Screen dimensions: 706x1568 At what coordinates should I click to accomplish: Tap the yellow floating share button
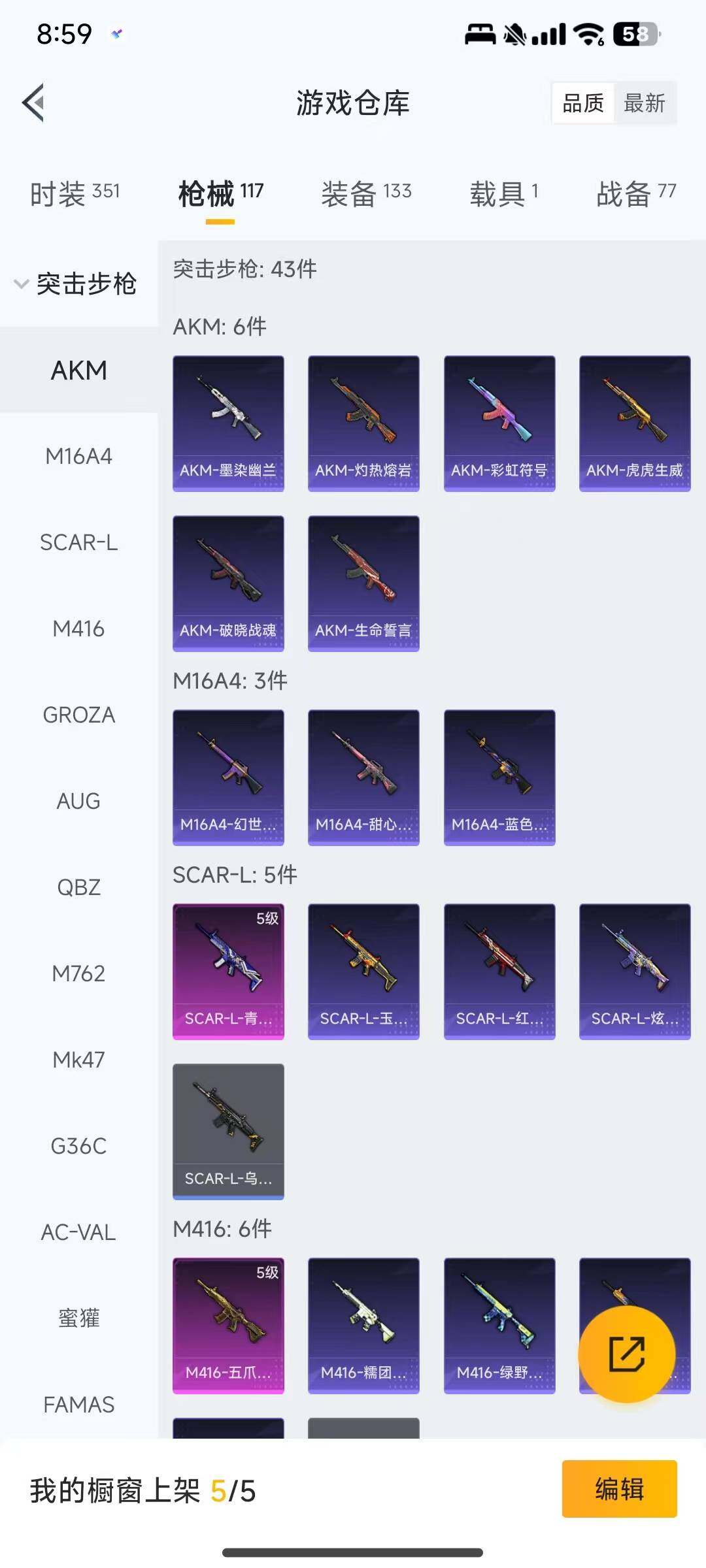(626, 1354)
